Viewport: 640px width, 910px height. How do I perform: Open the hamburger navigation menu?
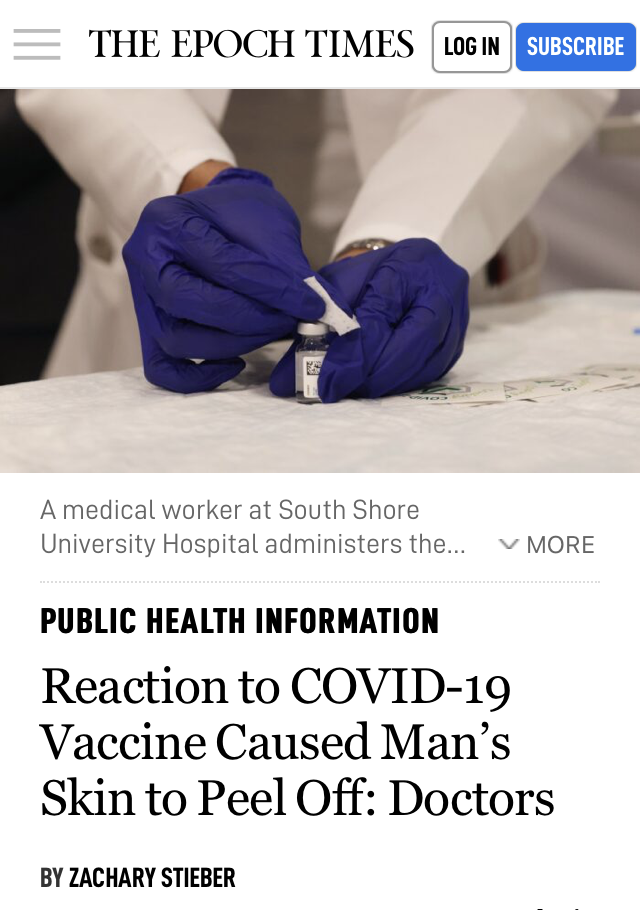coord(37,45)
